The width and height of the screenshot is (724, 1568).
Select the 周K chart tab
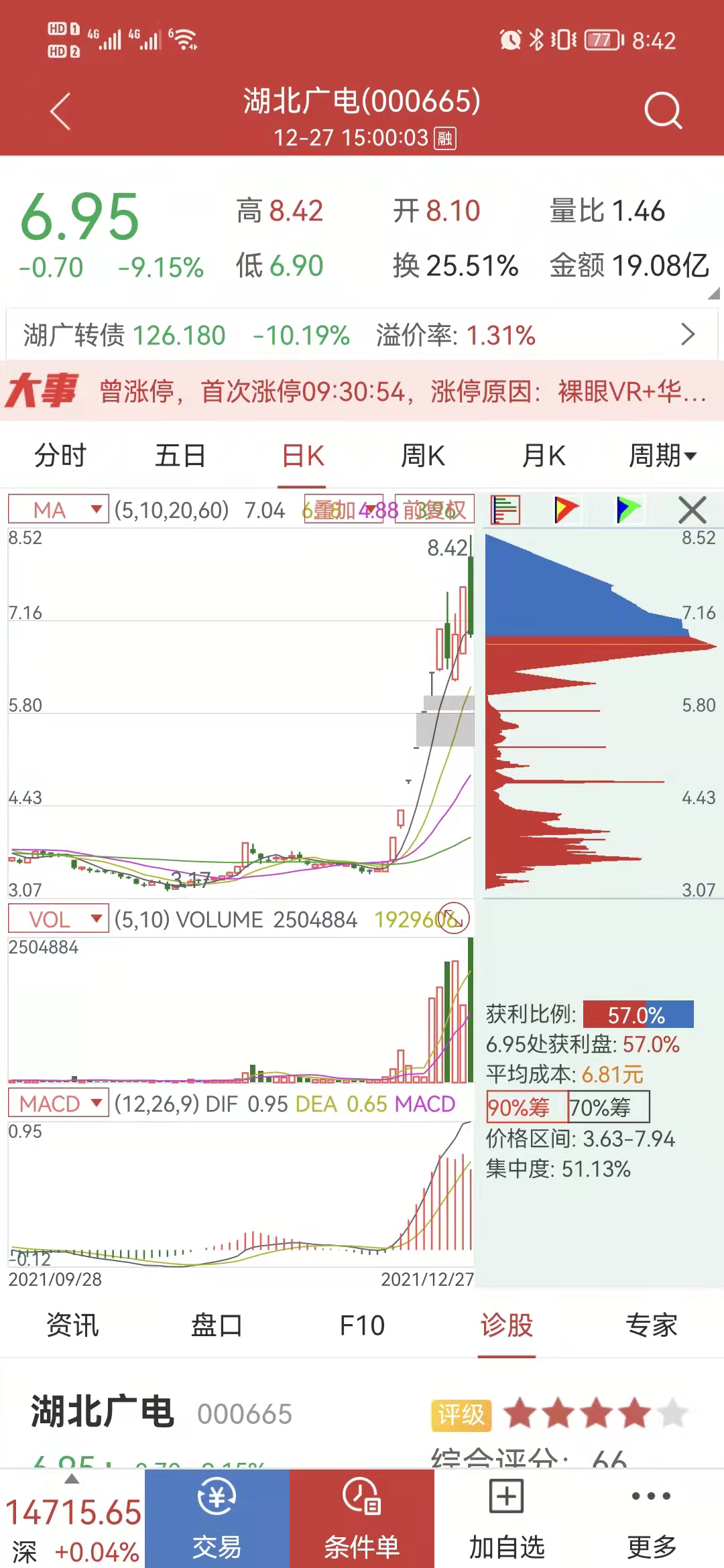pos(422,456)
